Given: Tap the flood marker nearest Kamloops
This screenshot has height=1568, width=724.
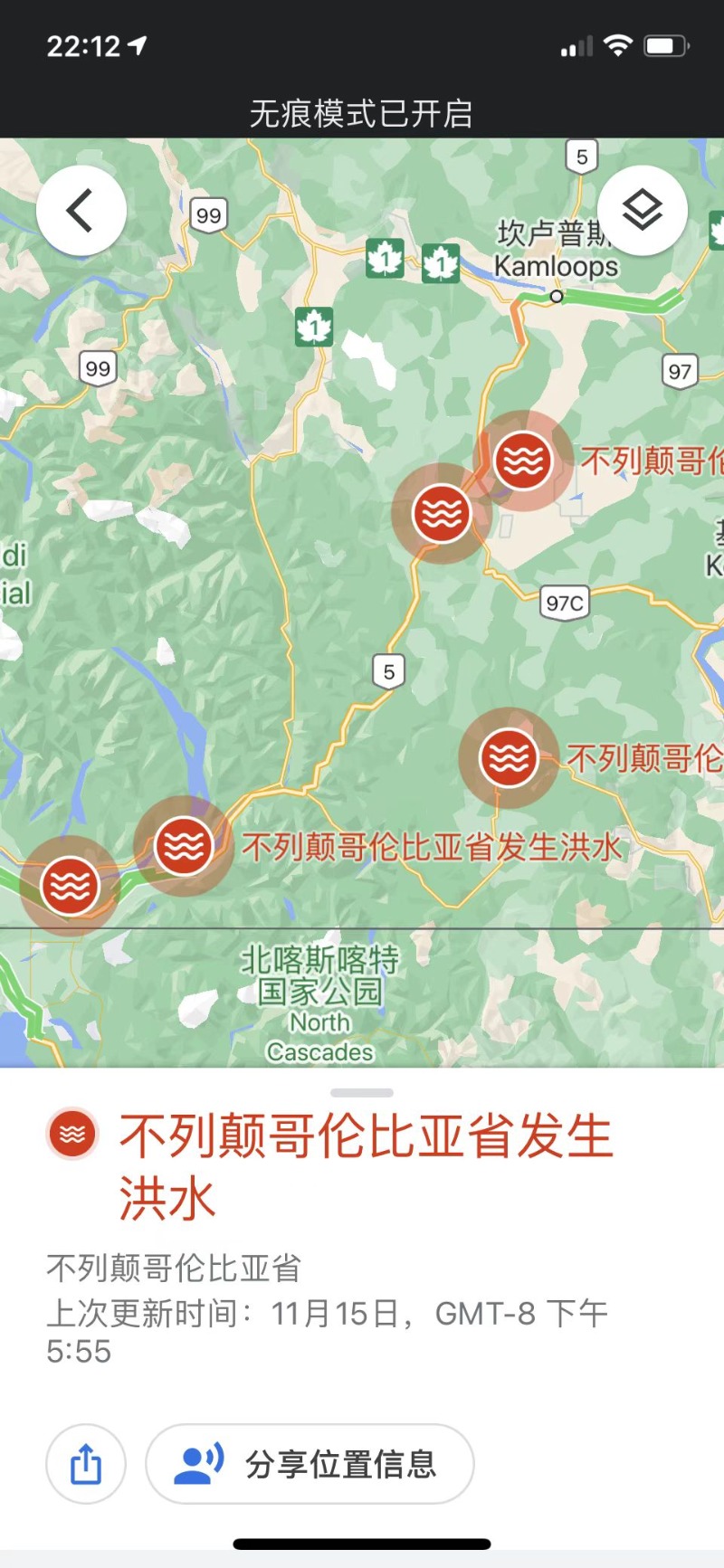Looking at the screenshot, I should [523, 460].
